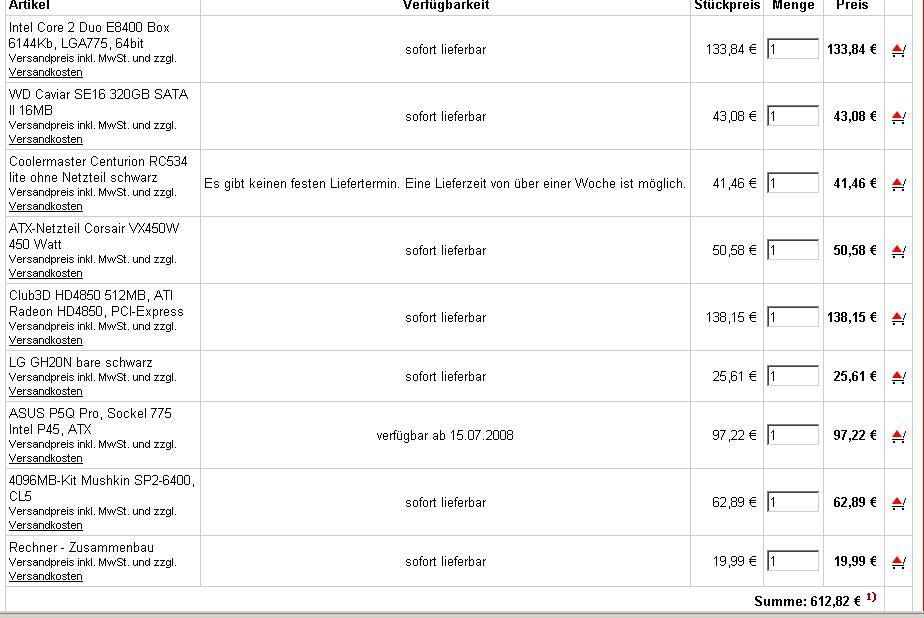Open Versandkosten link under Intel Core 2 Duo
924x618 pixels.
(x=46, y=72)
